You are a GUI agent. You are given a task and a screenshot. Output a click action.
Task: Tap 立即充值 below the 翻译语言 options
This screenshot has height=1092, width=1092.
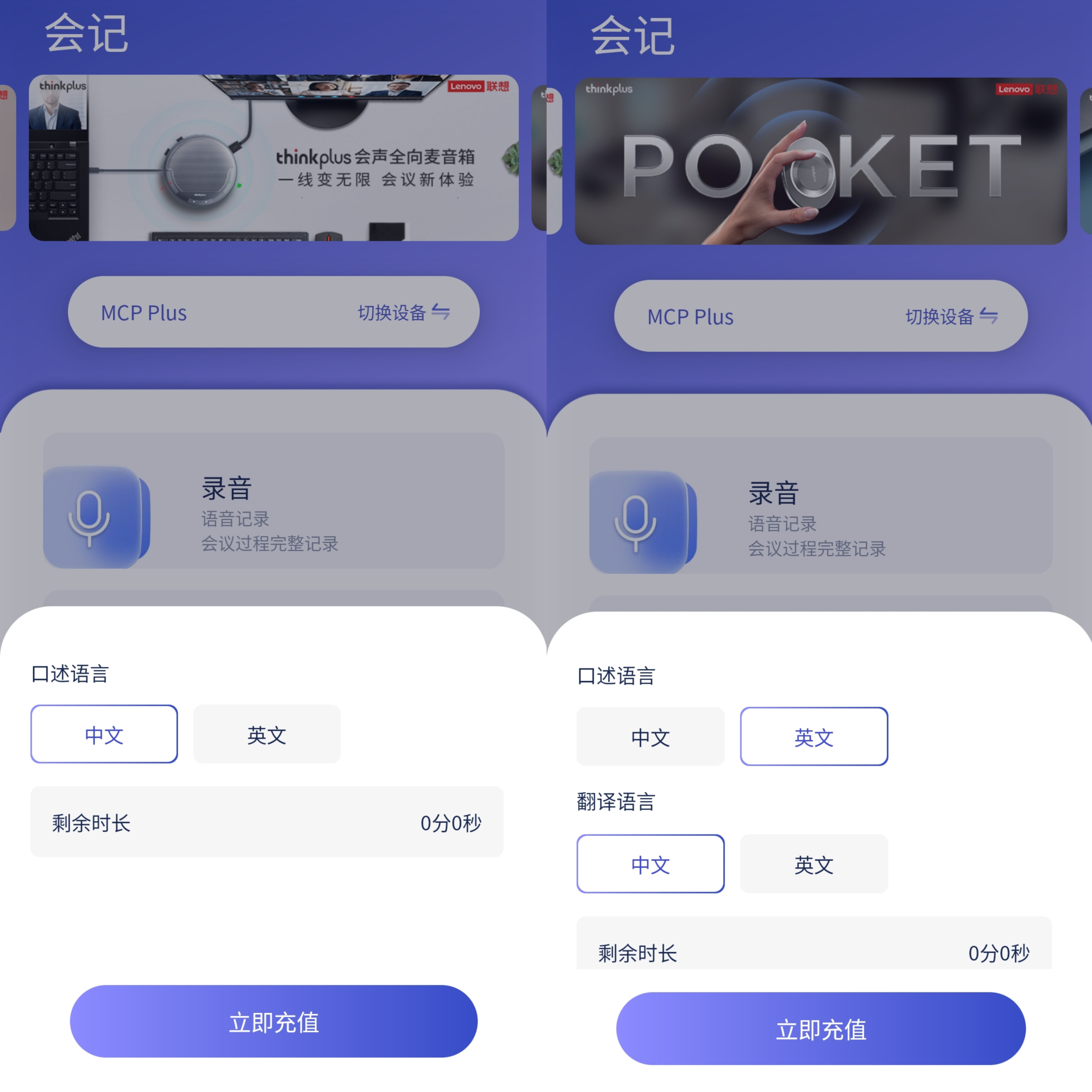tap(820, 1028)
